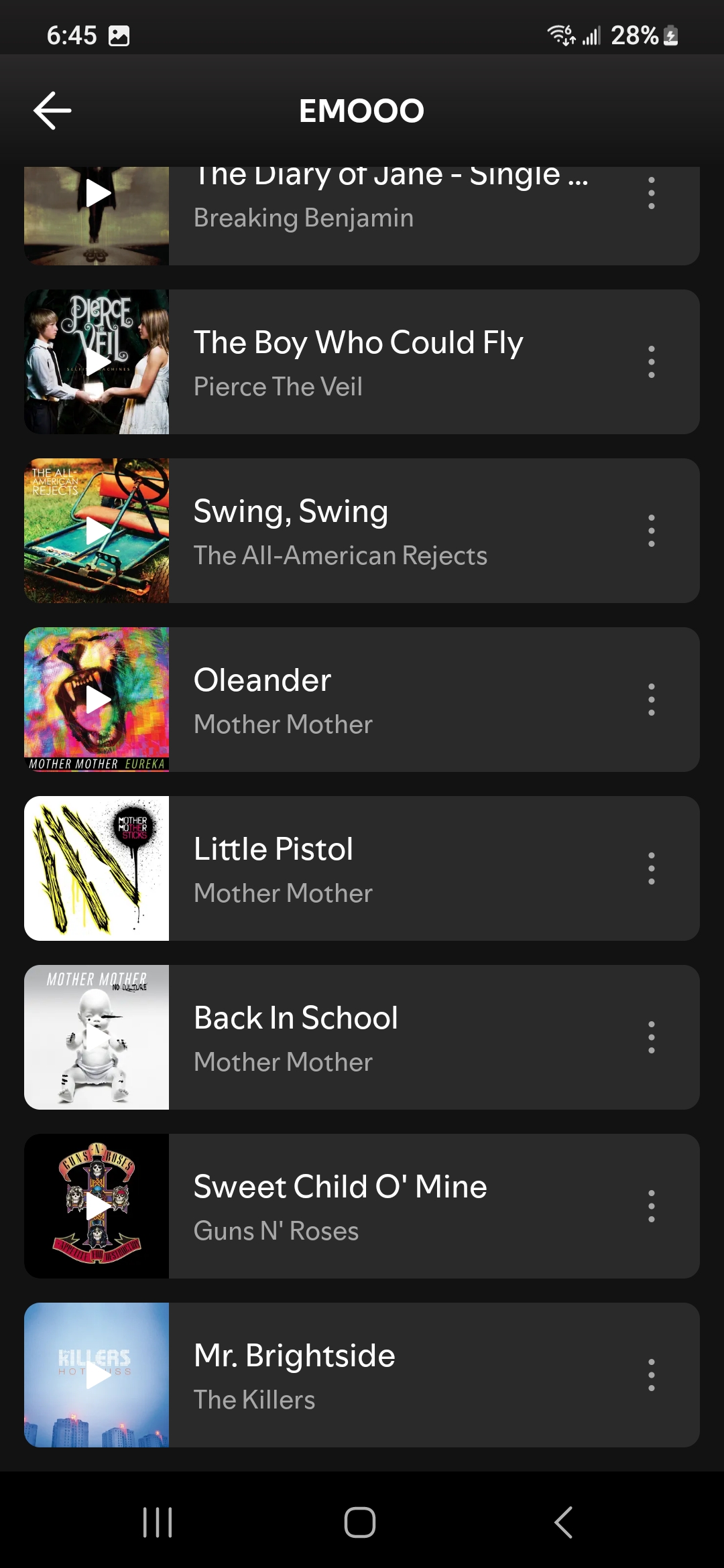Open the three-dot menu for Sweet Child O' Mine
The image size is (724, 1568).
[x=651, y=1206]
